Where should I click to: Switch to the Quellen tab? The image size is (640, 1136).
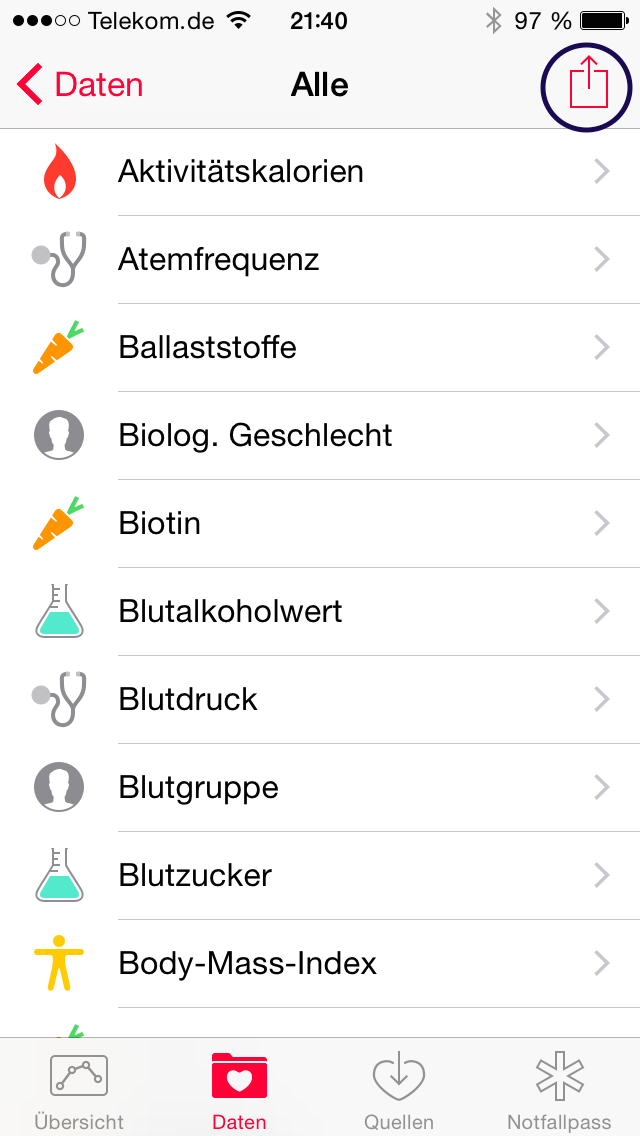399,1088
